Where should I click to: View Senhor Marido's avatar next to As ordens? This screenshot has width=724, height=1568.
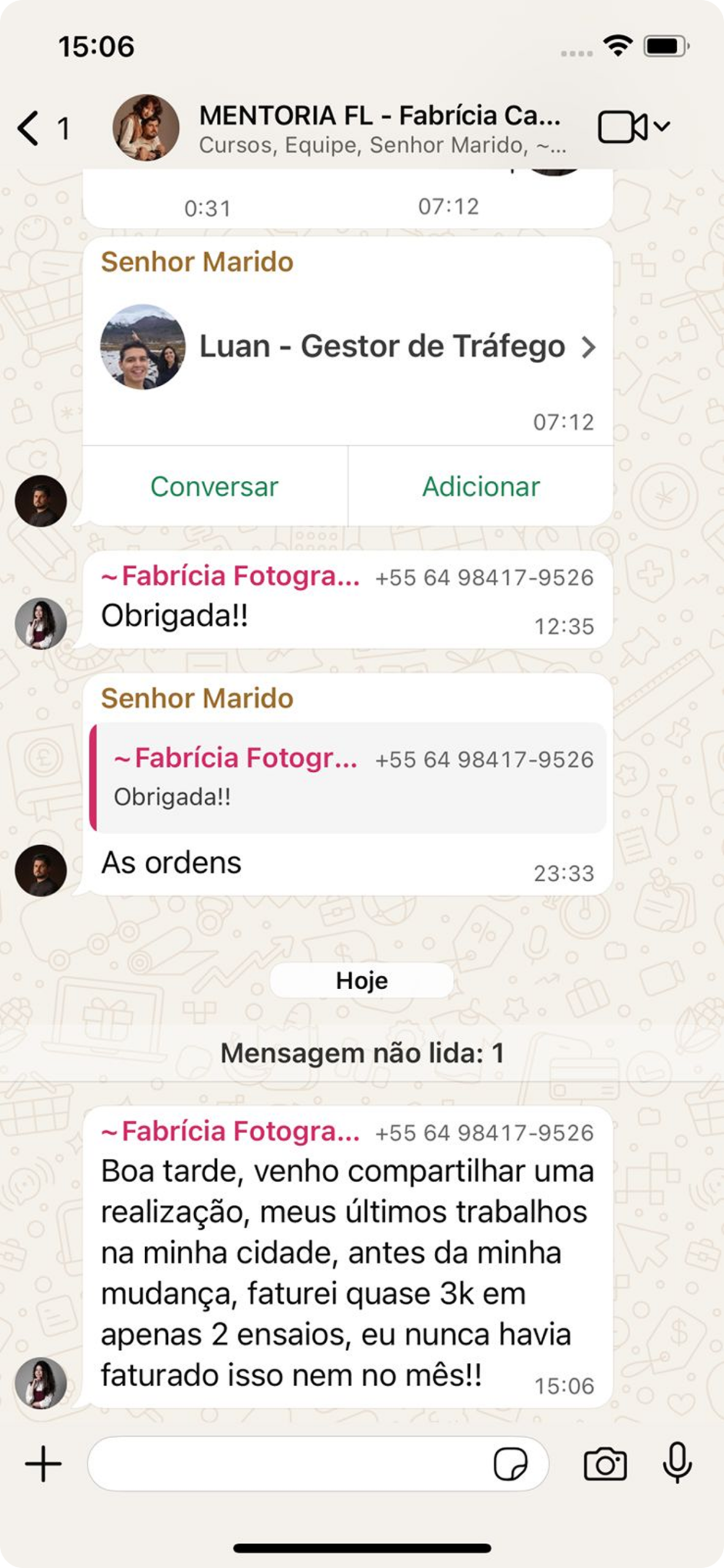[x=41, y=870]
